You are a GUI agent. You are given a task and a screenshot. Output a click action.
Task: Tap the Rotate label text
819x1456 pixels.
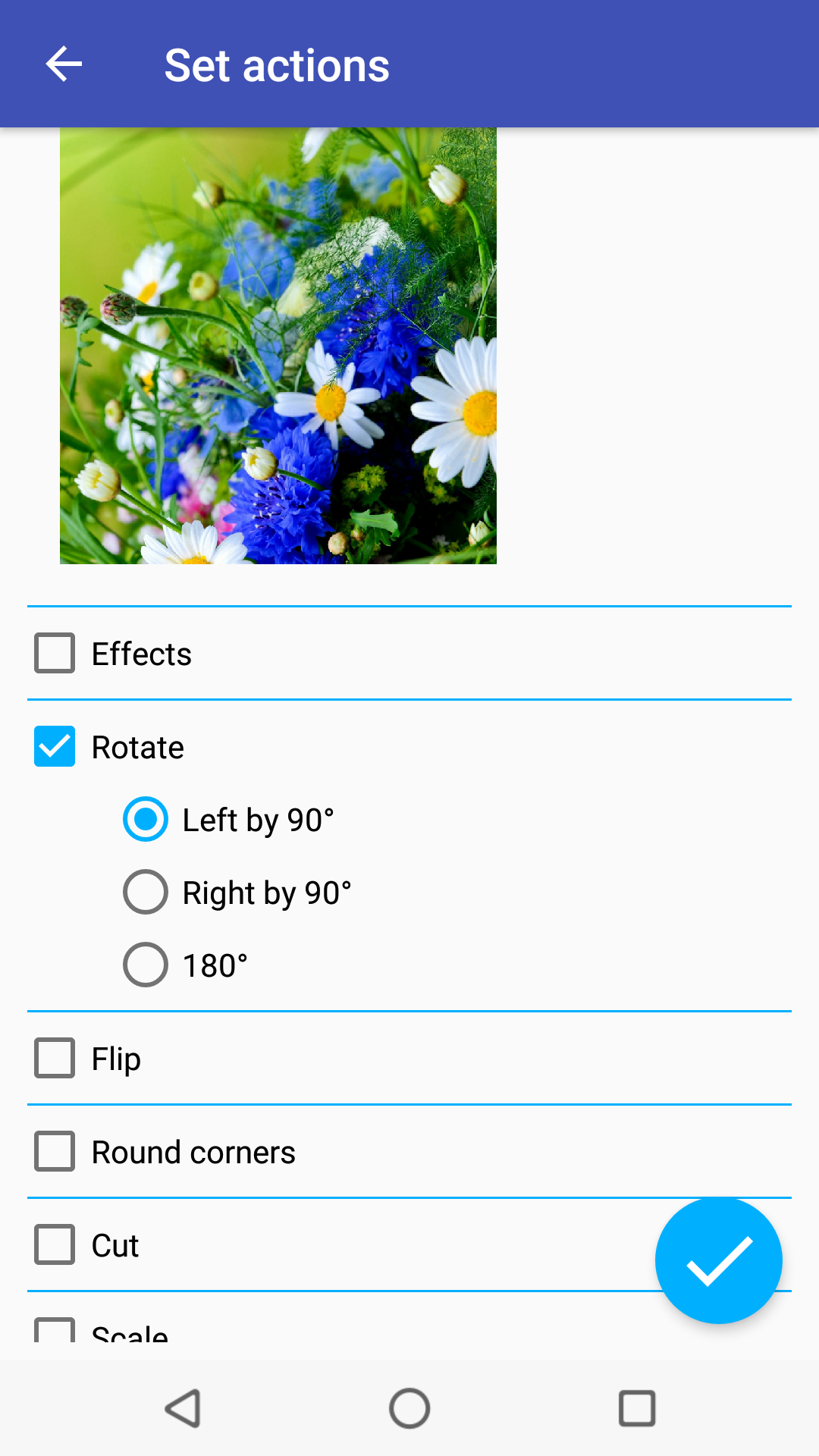[137, 747]
